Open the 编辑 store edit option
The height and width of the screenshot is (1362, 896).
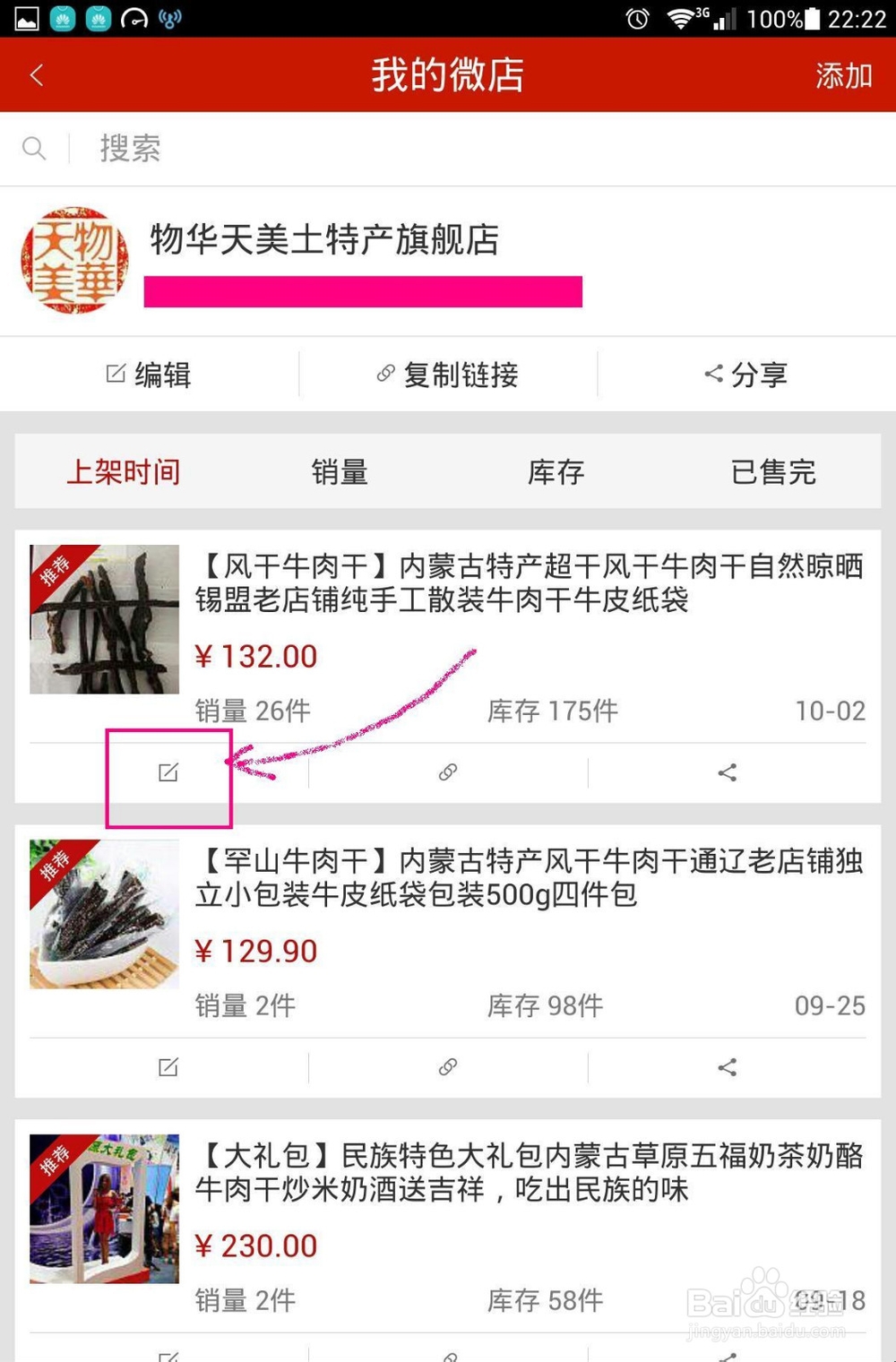149,375
